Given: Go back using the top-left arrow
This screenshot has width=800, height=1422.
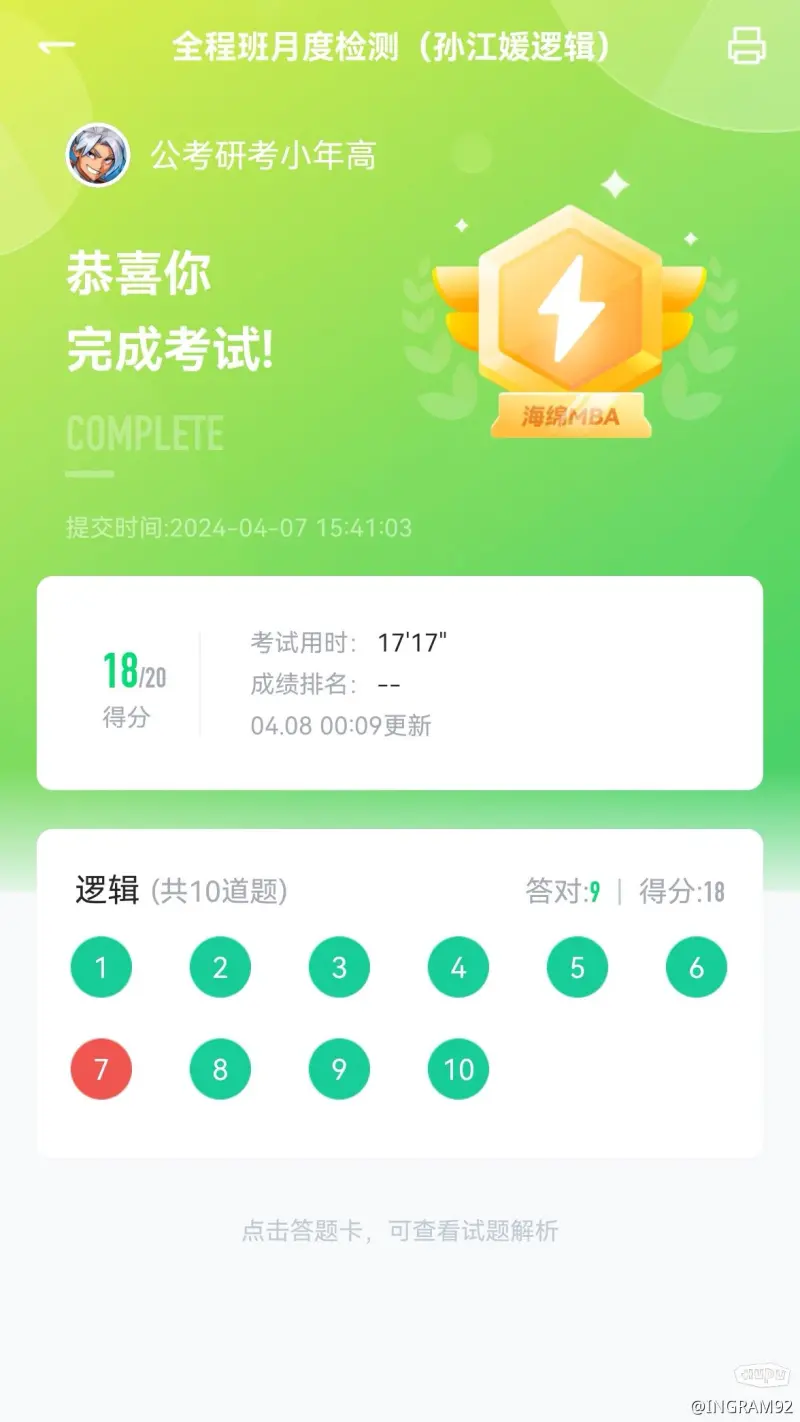Looking at the screenshot, I should click(56, 46).
